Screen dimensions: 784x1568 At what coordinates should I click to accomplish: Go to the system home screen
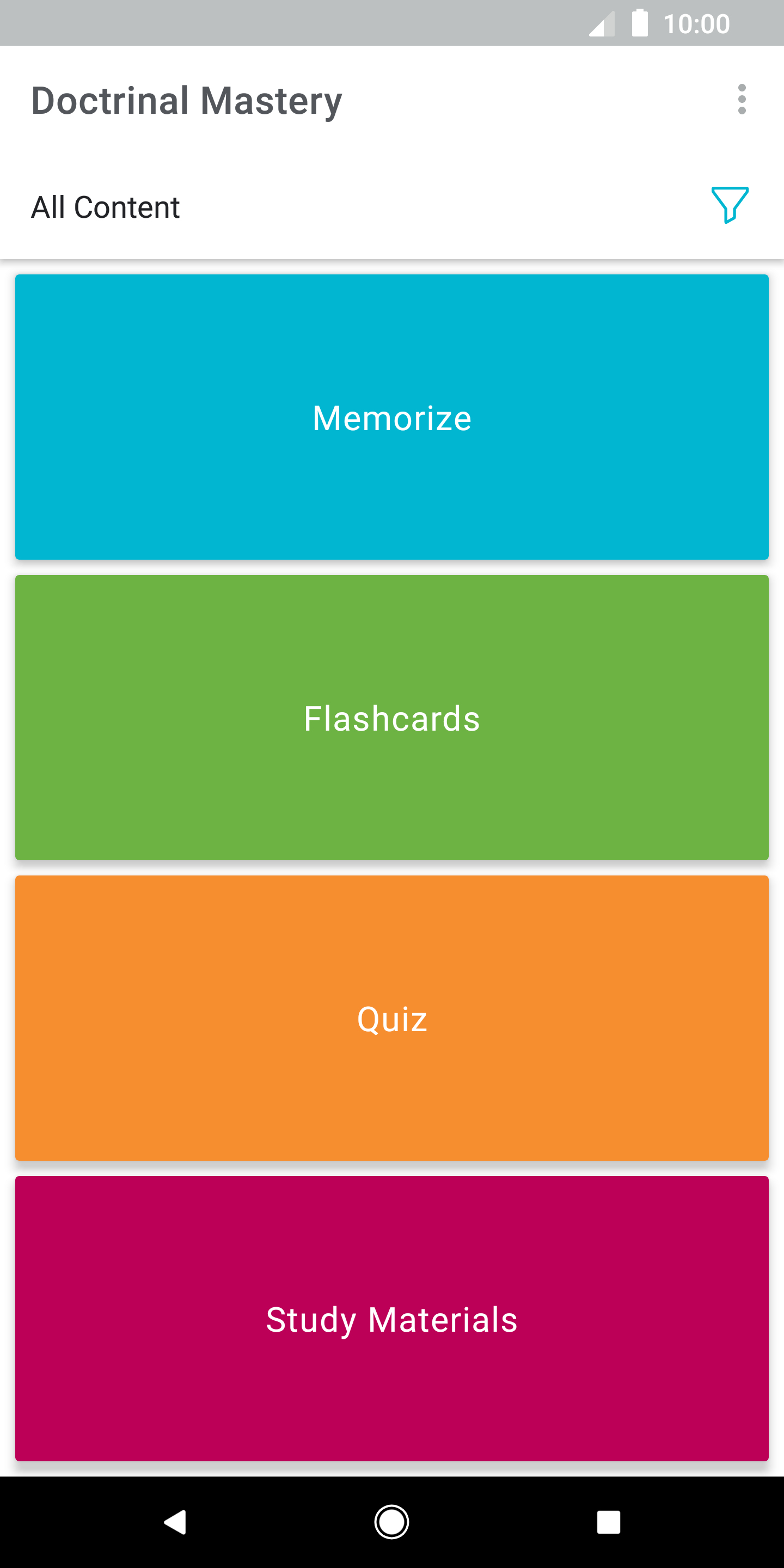tap(392, 1522)
